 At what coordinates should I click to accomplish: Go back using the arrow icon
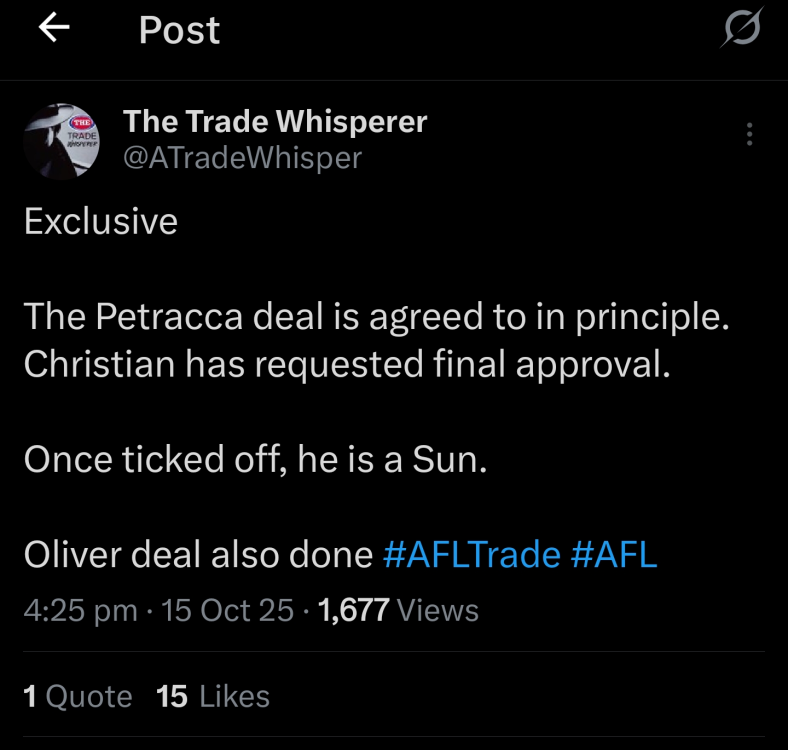coord(54,29)
